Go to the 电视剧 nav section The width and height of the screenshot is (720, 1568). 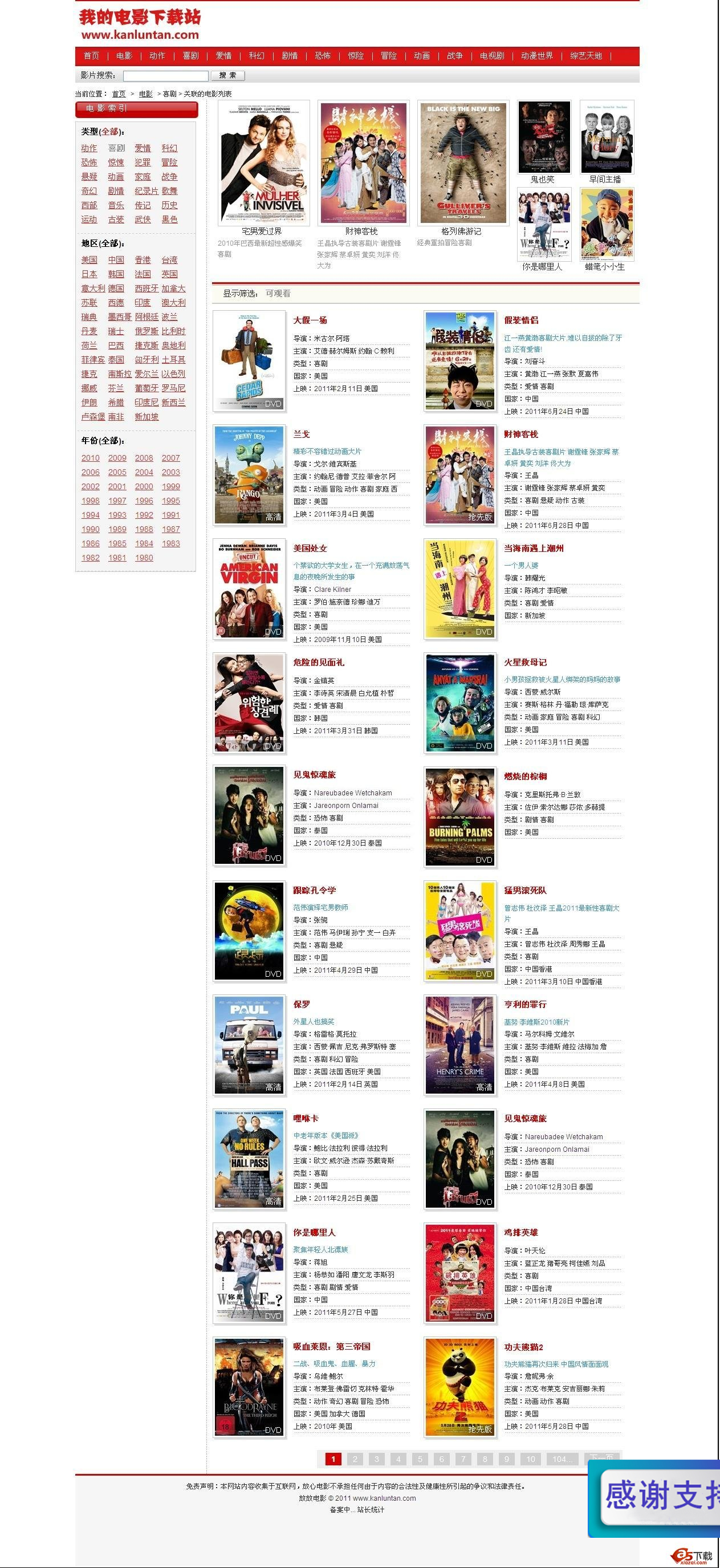(492, 56)
